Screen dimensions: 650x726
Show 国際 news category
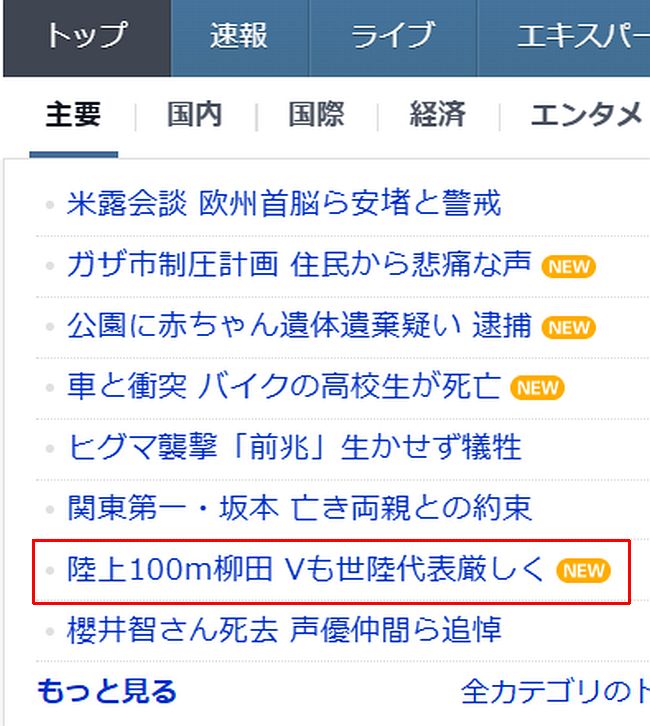coord(316,115)
